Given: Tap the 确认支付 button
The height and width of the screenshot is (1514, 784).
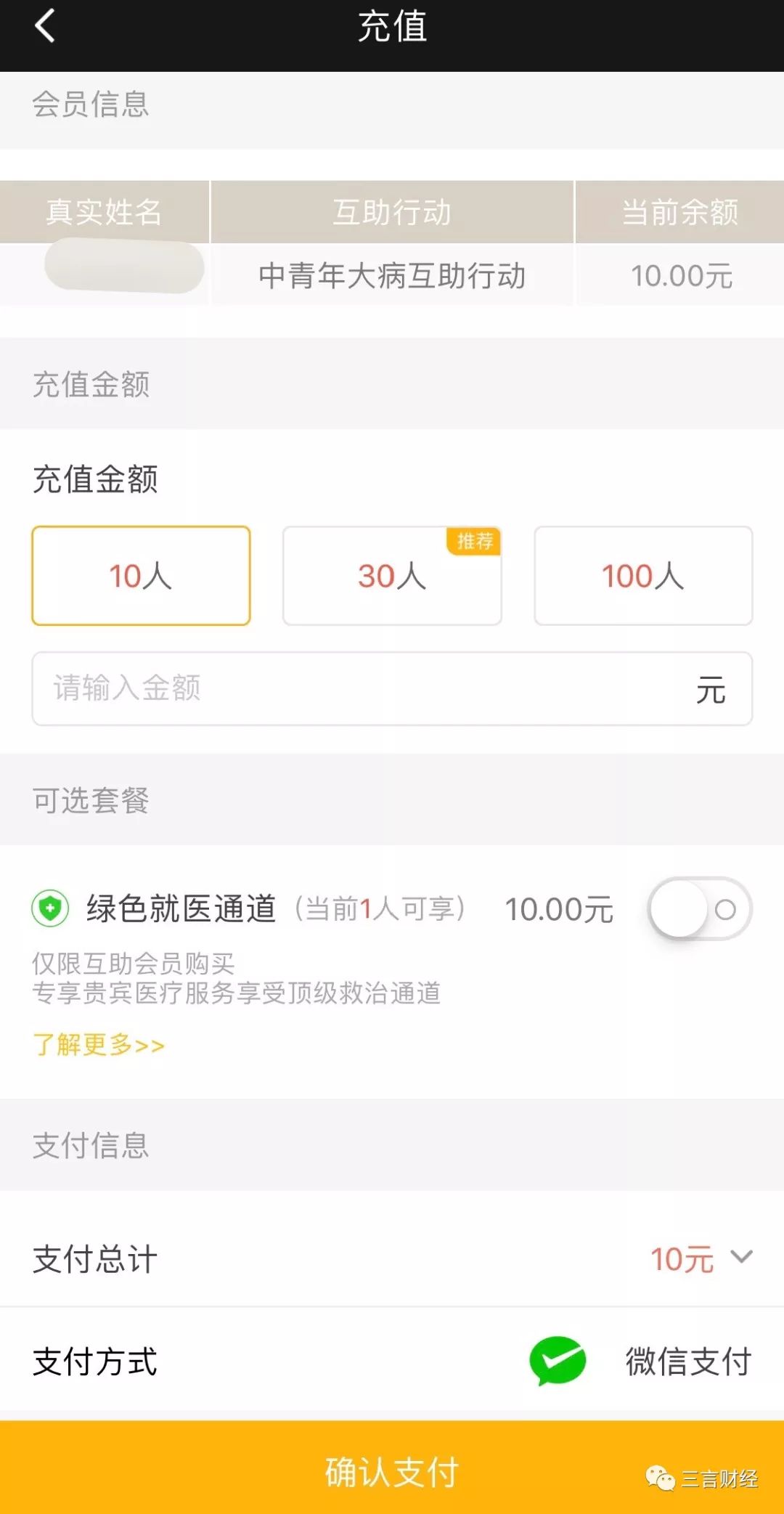Looking at the screenshot, I should pyautogui.click(x=392, y=1468).
